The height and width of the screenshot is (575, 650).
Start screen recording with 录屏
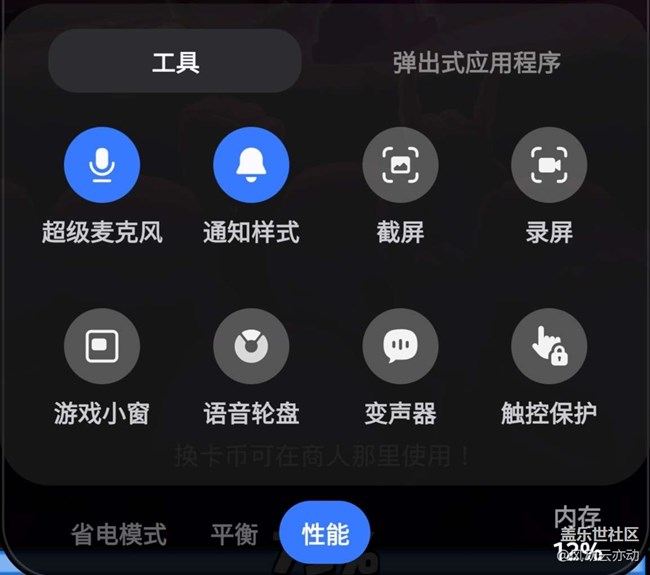549,165
